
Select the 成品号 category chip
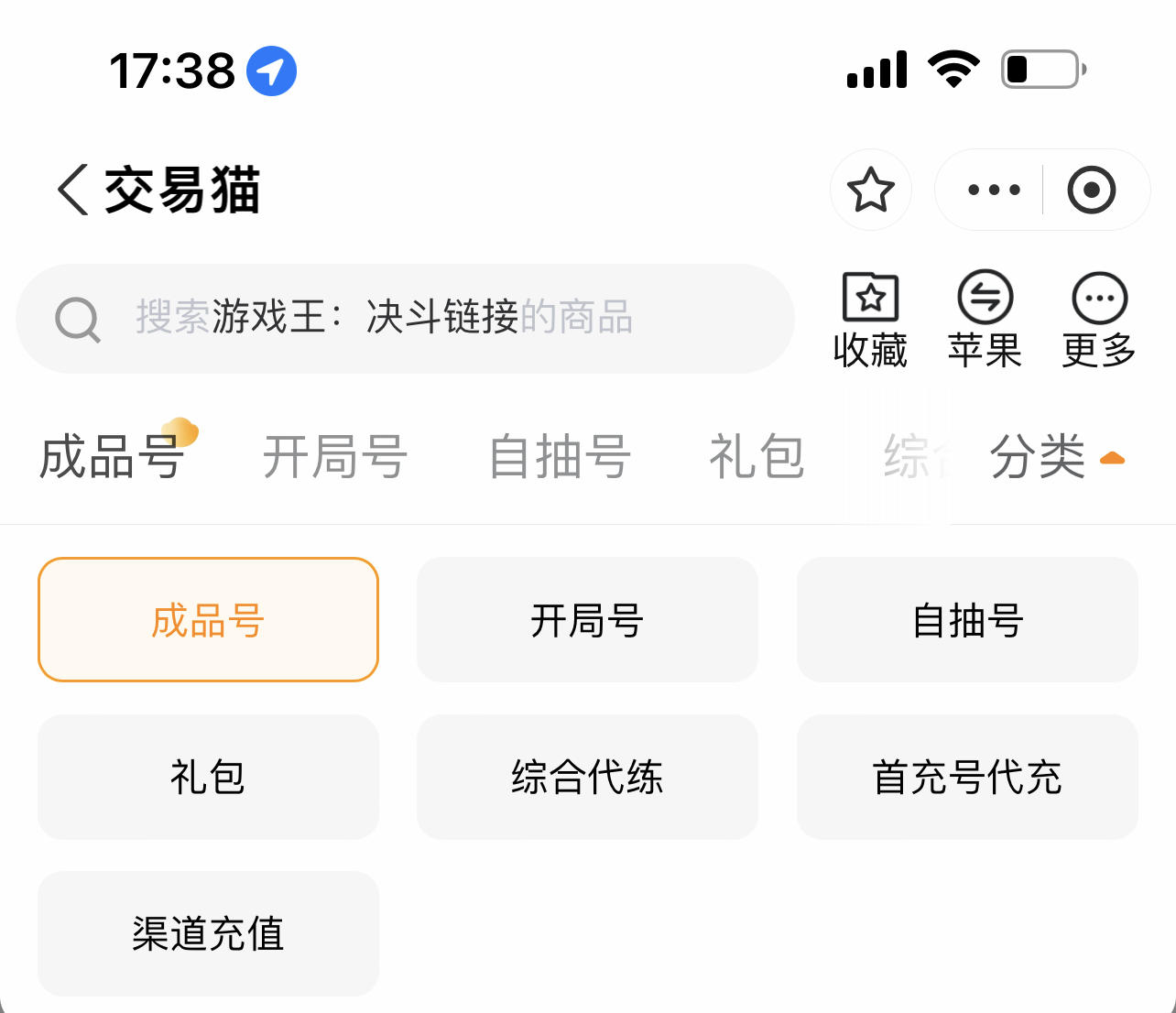point(208,620)
